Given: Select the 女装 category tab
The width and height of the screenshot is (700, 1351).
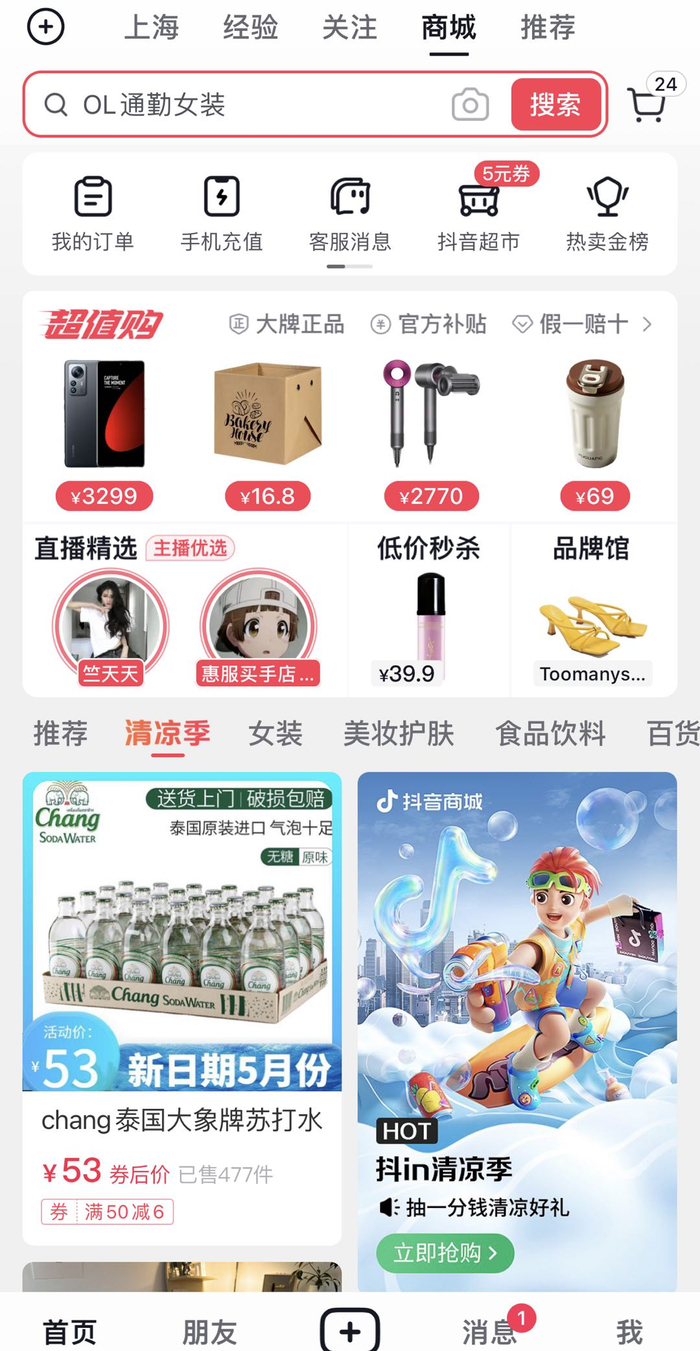Looking at the screenshot, I should tap(275, 733).
